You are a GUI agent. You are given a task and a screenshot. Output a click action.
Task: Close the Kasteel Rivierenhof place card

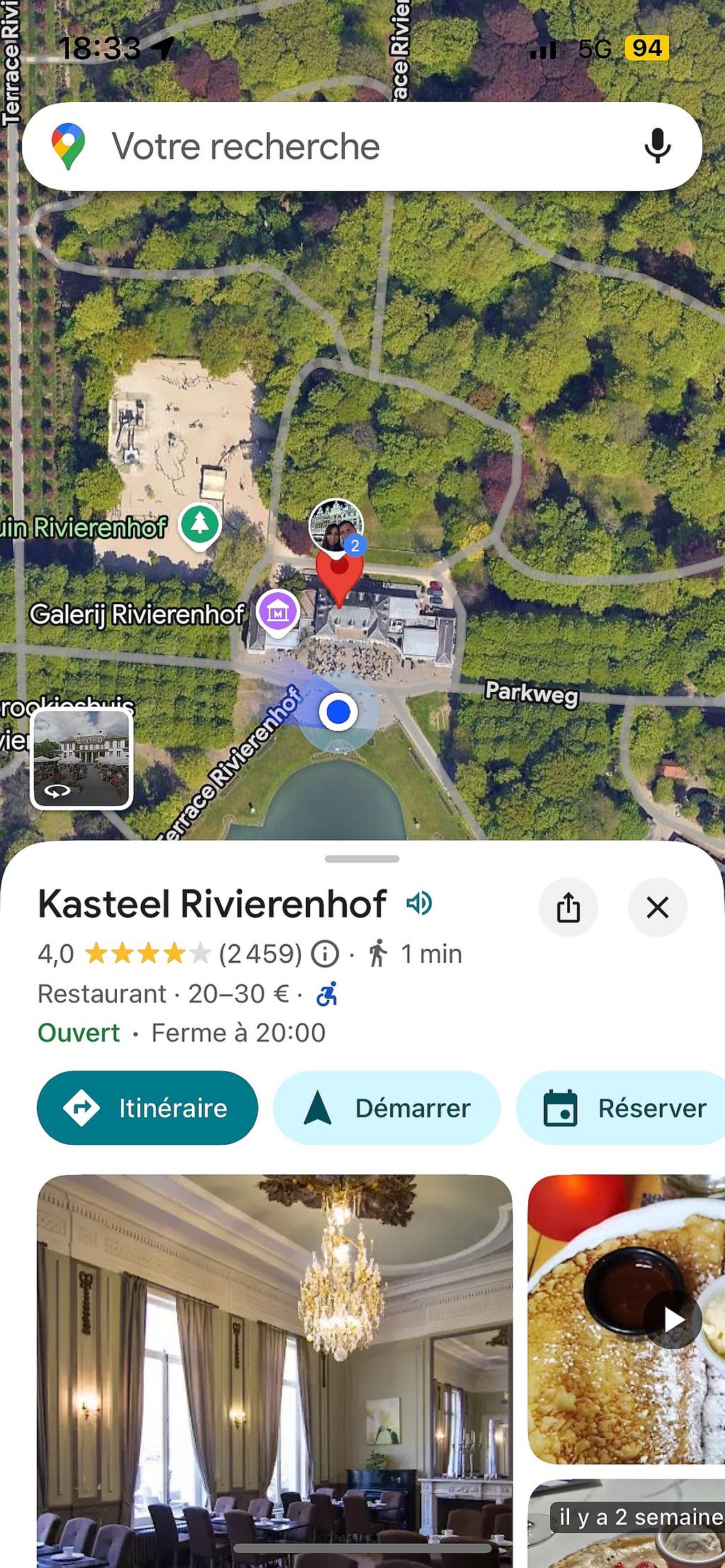(657, 907)
